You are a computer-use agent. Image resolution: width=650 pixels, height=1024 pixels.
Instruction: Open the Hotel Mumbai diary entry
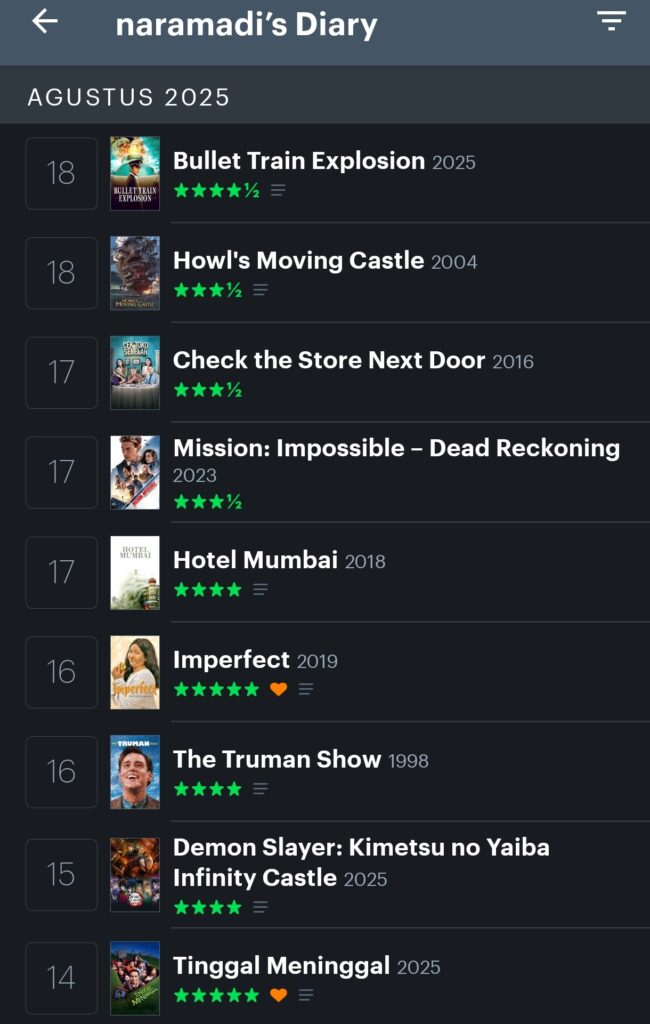pos(255,560)
